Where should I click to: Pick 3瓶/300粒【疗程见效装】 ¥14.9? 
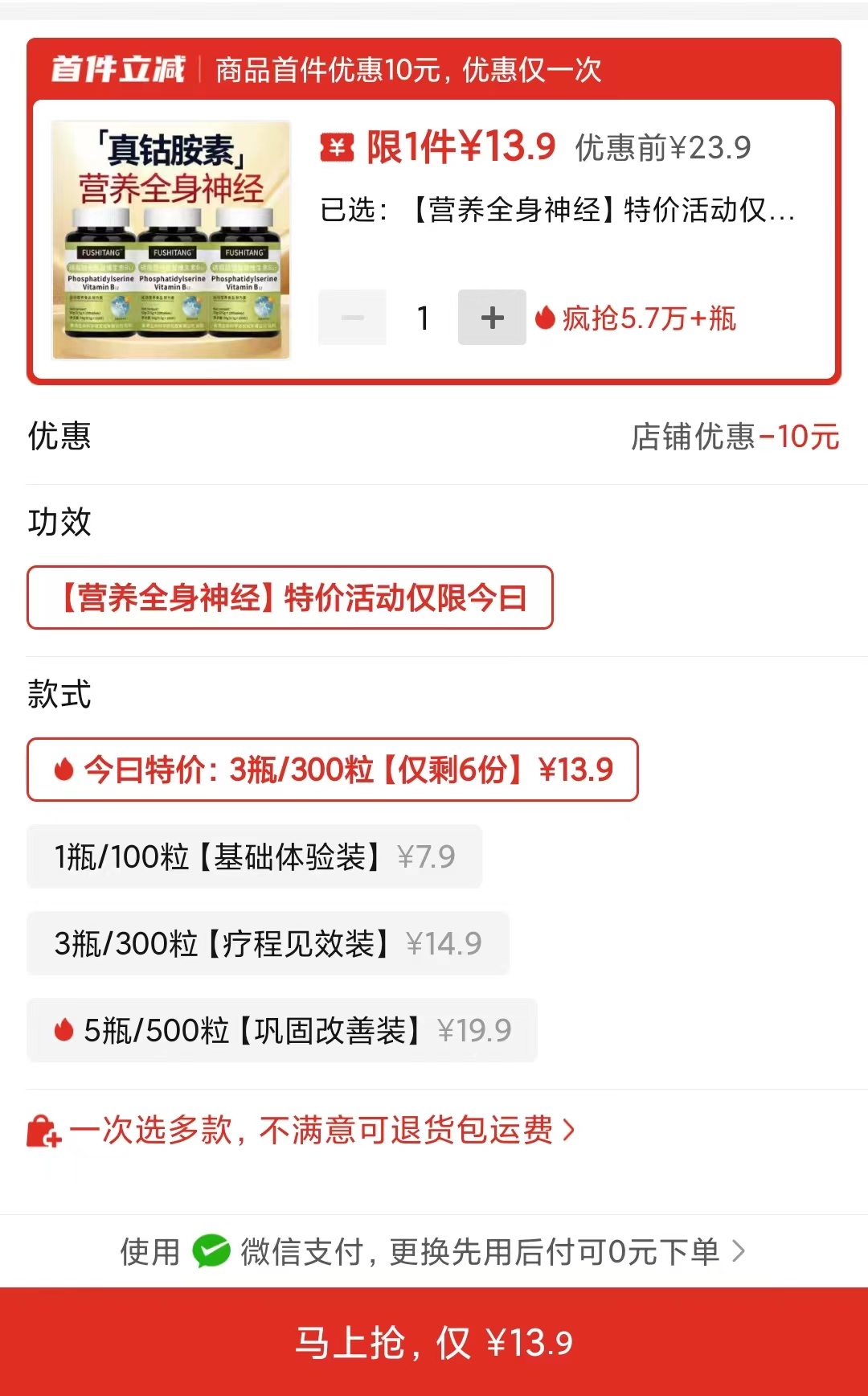[268, 943]
